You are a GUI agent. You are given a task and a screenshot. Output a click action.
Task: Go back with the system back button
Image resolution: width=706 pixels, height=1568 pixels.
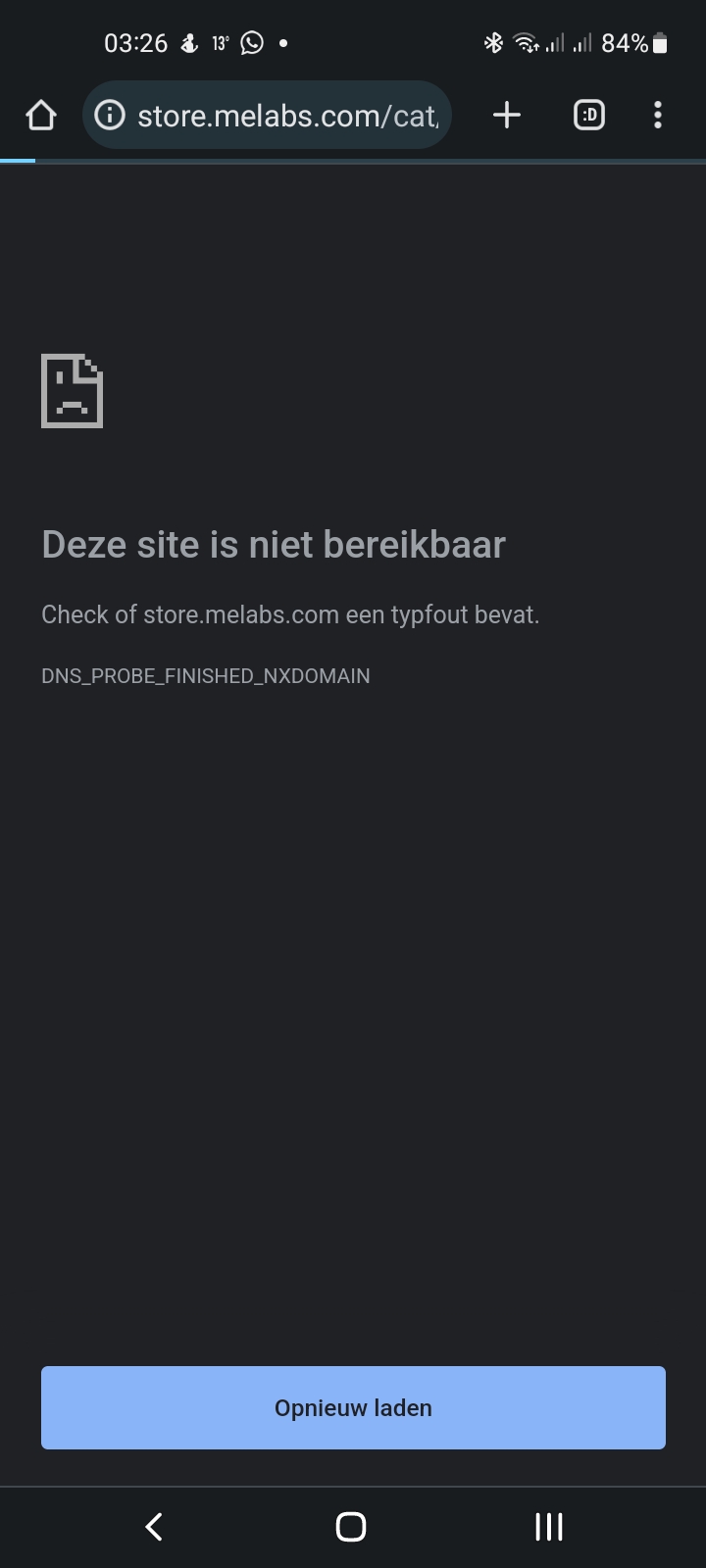pos(154,1526)
